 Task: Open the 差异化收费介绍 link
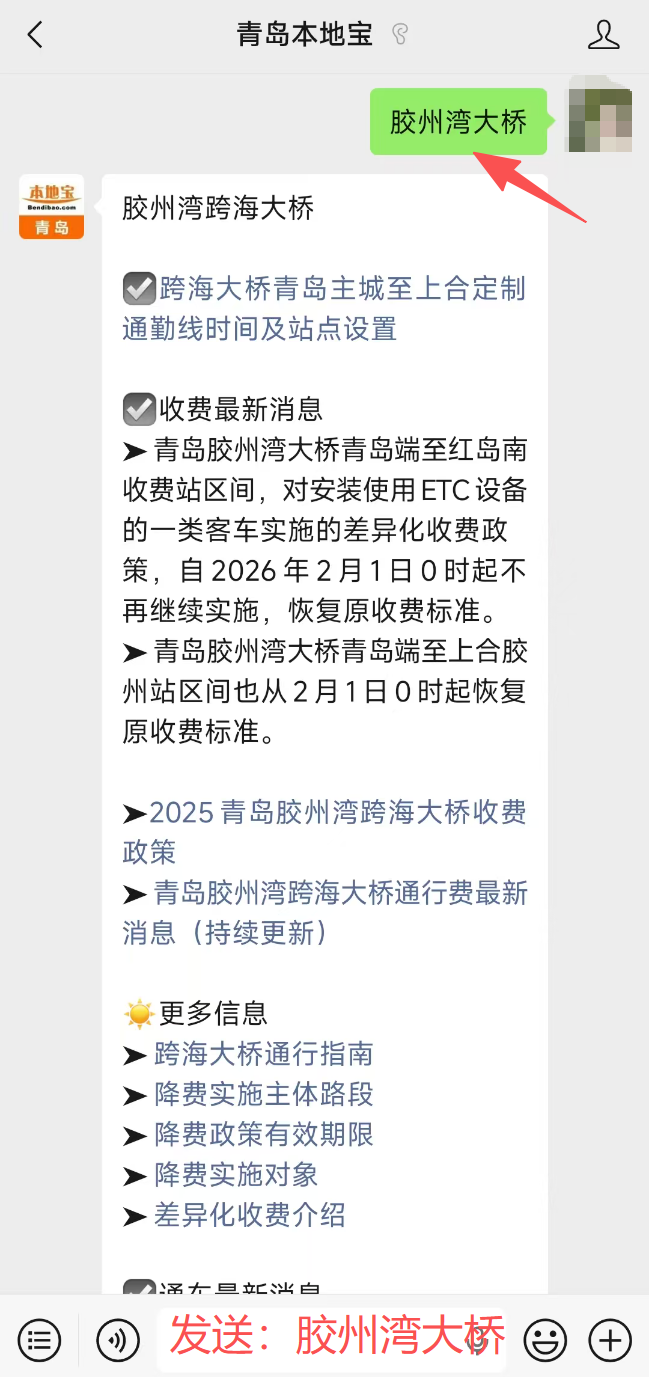point(249,1215)
